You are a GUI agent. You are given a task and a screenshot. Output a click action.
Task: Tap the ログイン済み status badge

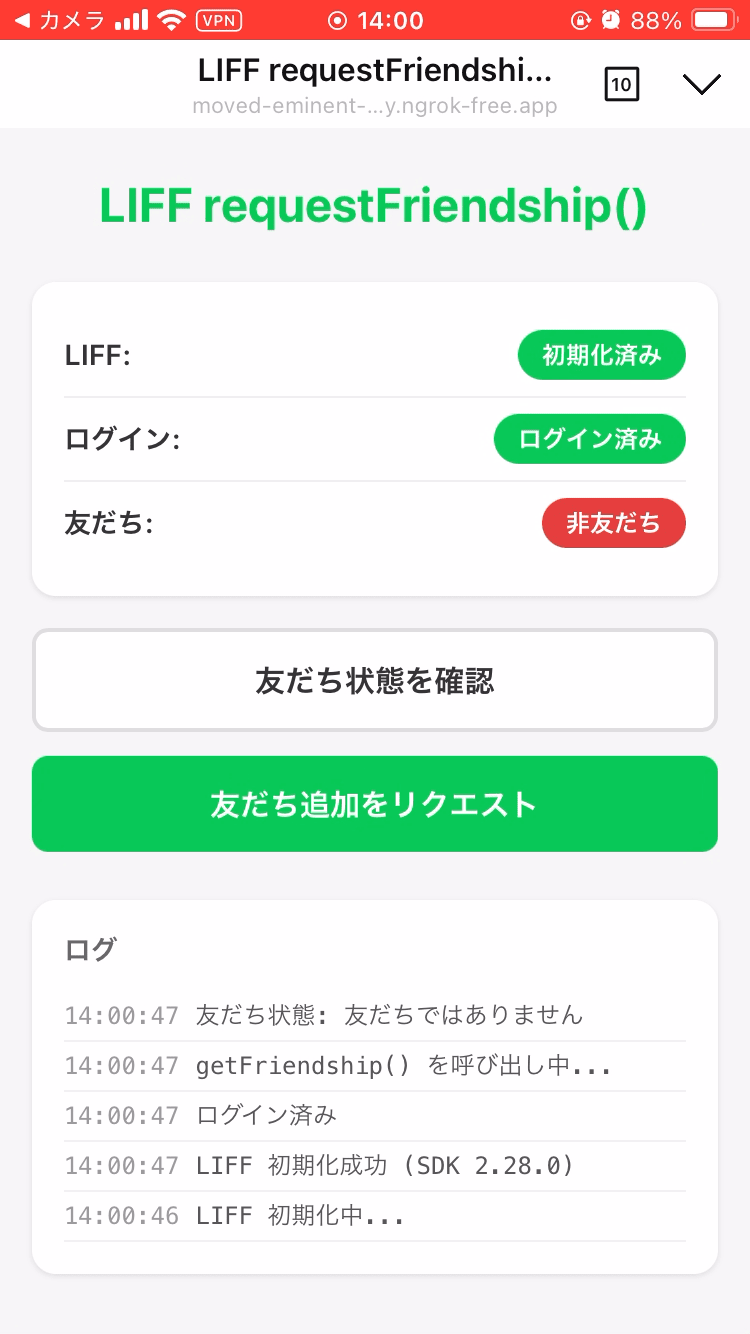click(x=589, y=439)
